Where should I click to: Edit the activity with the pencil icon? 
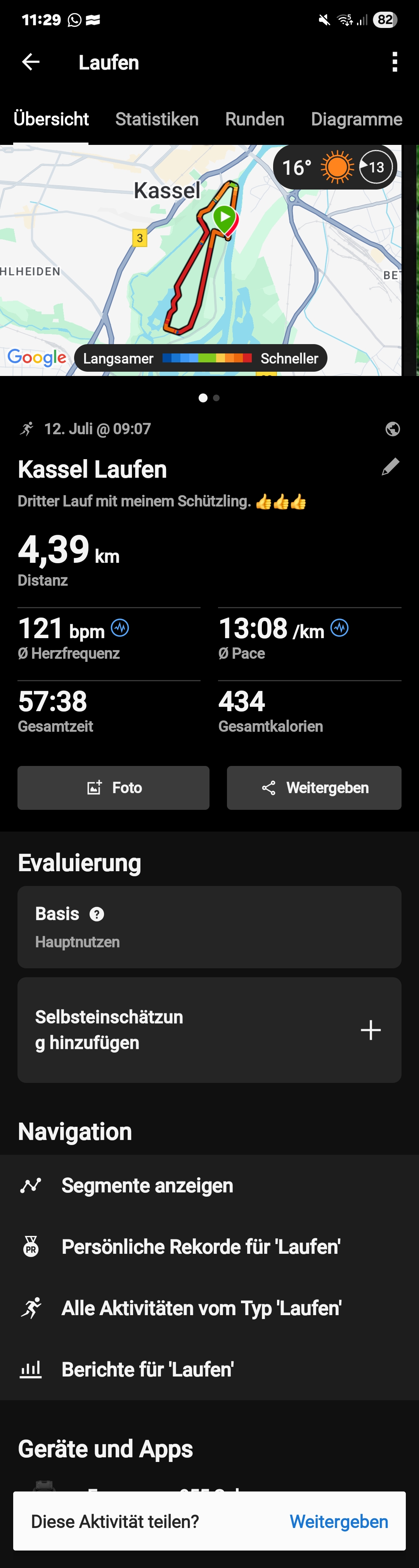coord(390,467)
